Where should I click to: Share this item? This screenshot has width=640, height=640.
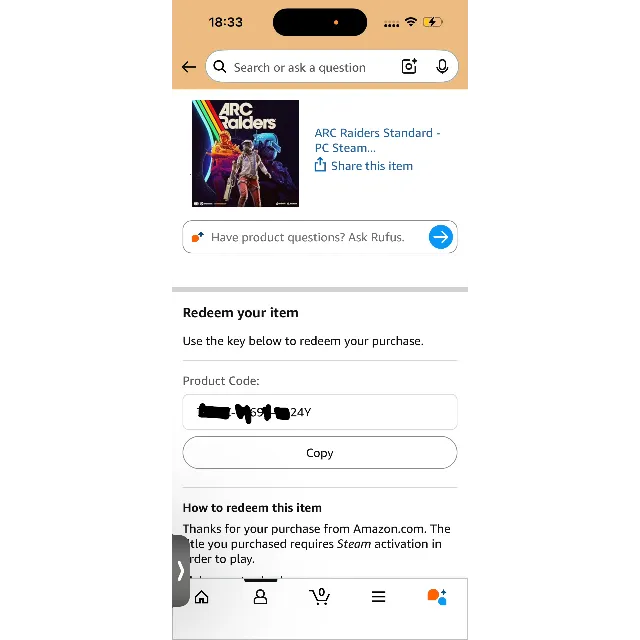(364, 166)
